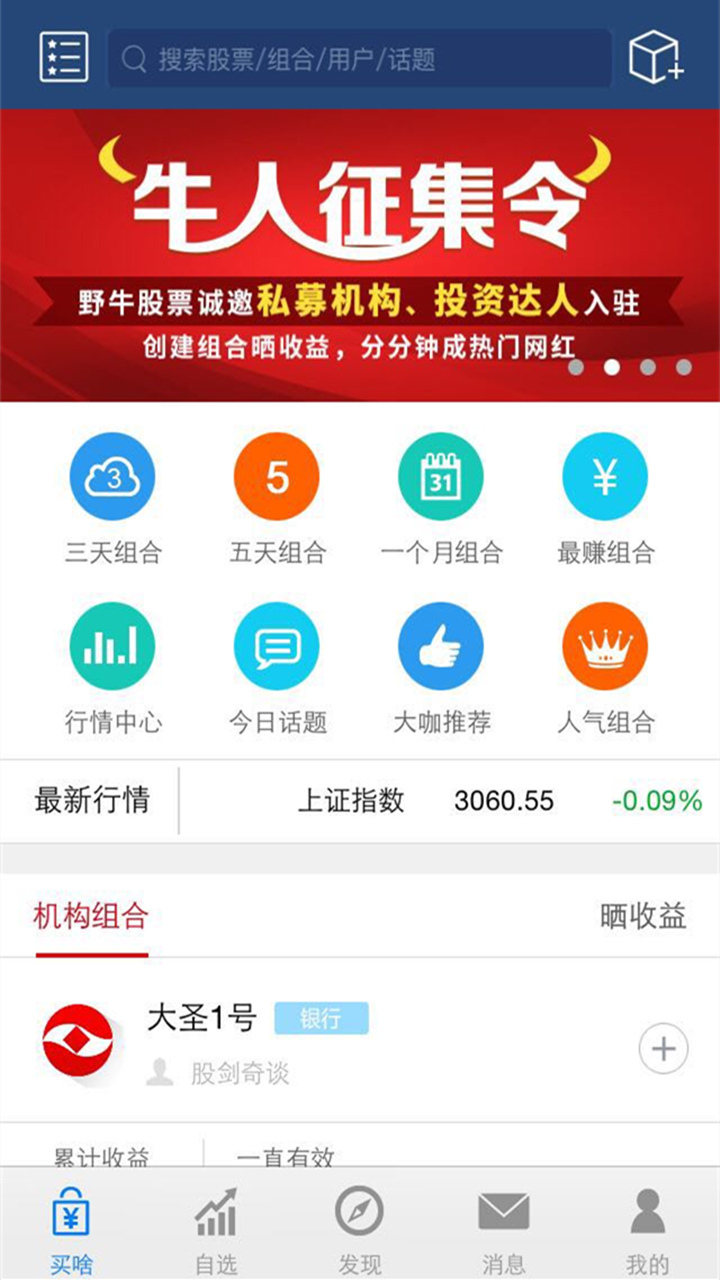This screenshot has height=1280, width=720.
Task: Add portfolio 大圣1号 with the plus button
Action: 663,1049
